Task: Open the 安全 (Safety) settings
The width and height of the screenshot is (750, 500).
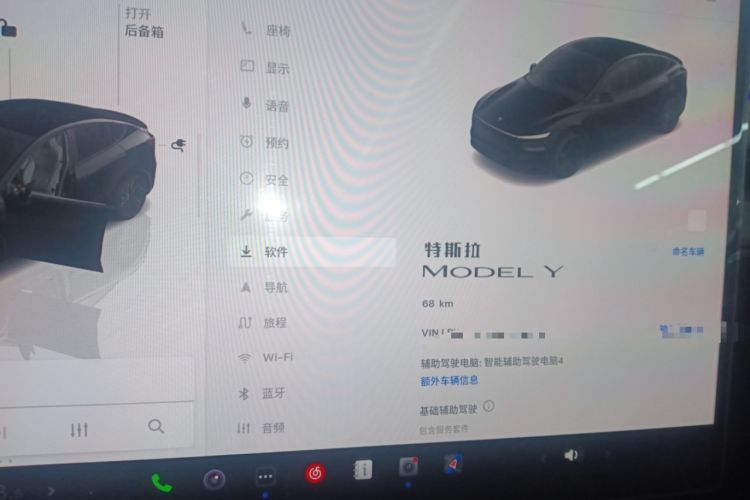Action: coord(277,180)
